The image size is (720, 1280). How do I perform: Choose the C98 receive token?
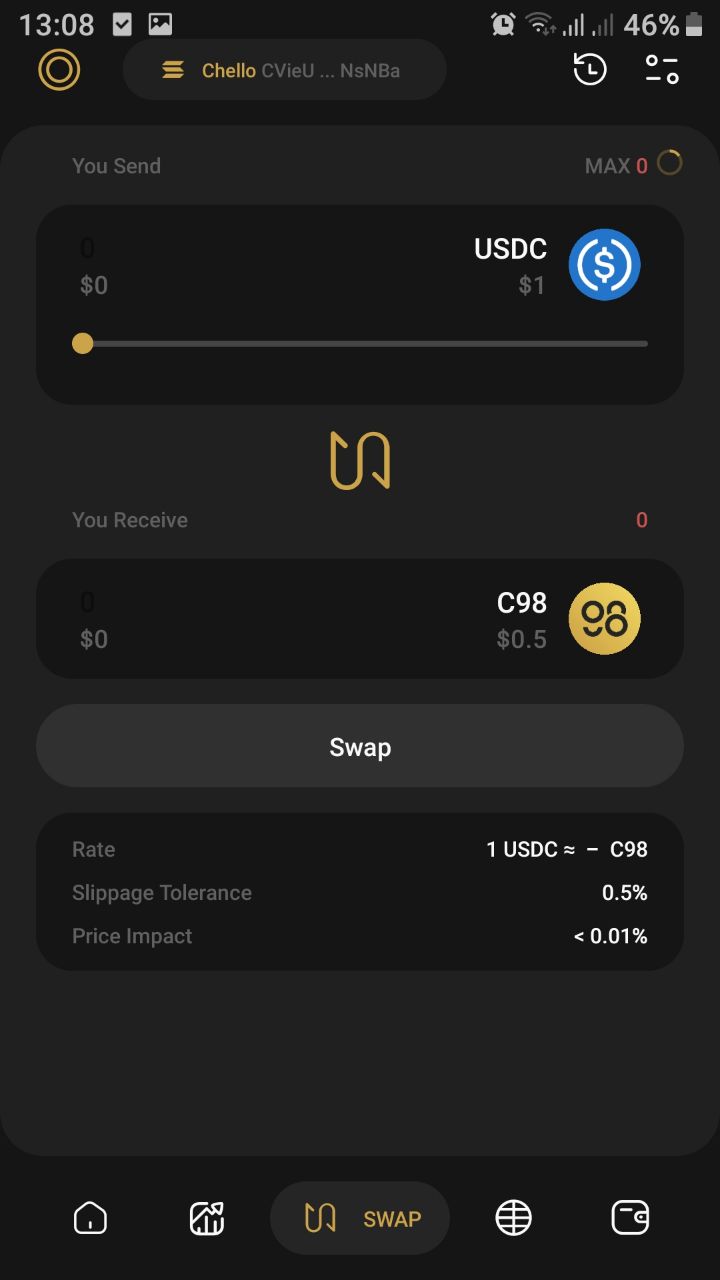point(568,619)
